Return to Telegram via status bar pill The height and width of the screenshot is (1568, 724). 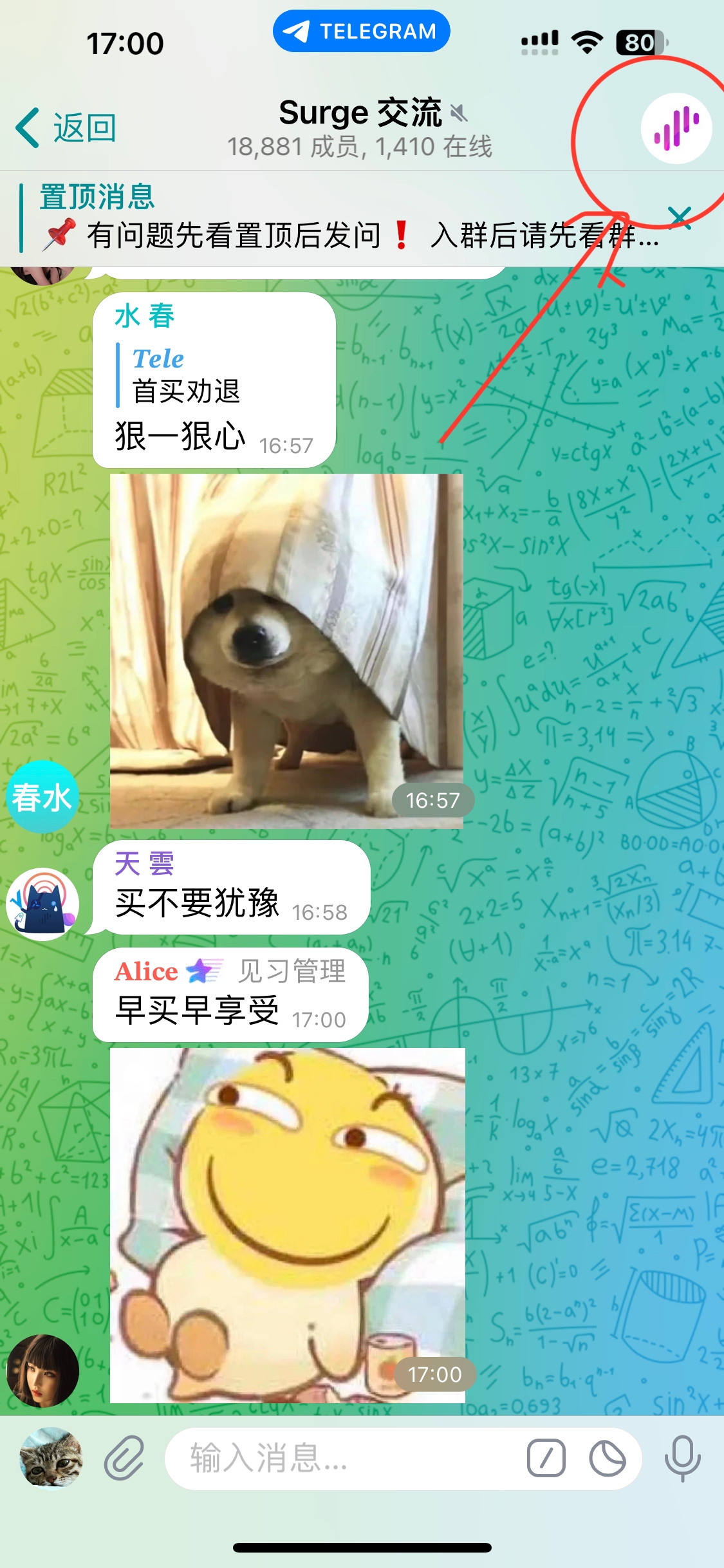point(361,31)
